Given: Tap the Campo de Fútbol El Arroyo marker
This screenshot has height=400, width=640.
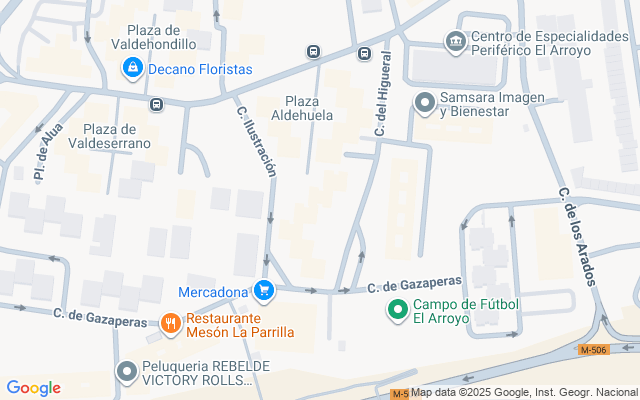Looking at the screenshot, I should [x=397, y=310].
